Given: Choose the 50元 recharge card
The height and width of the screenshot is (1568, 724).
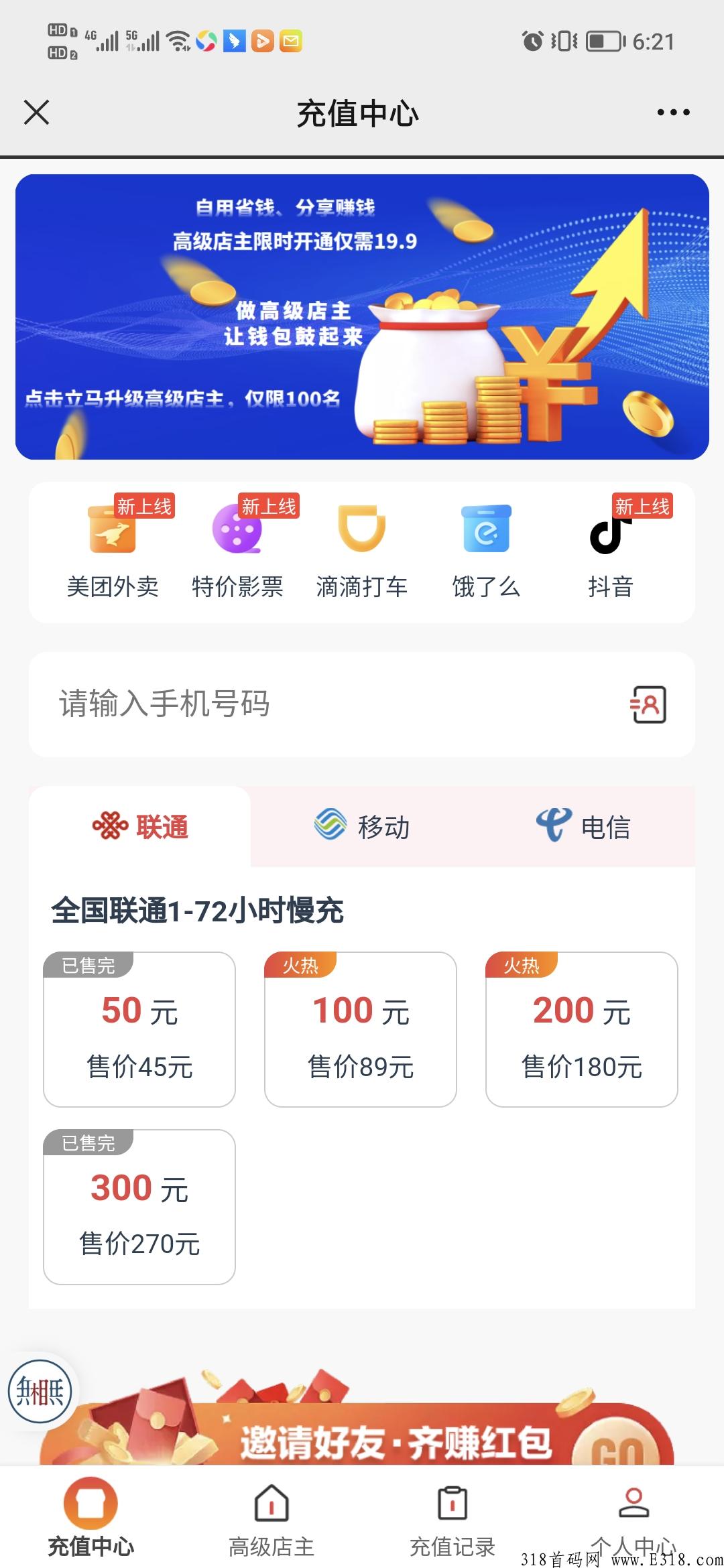Looking at the screenshot, I should pyautogui.click(x=139, y=1030).
